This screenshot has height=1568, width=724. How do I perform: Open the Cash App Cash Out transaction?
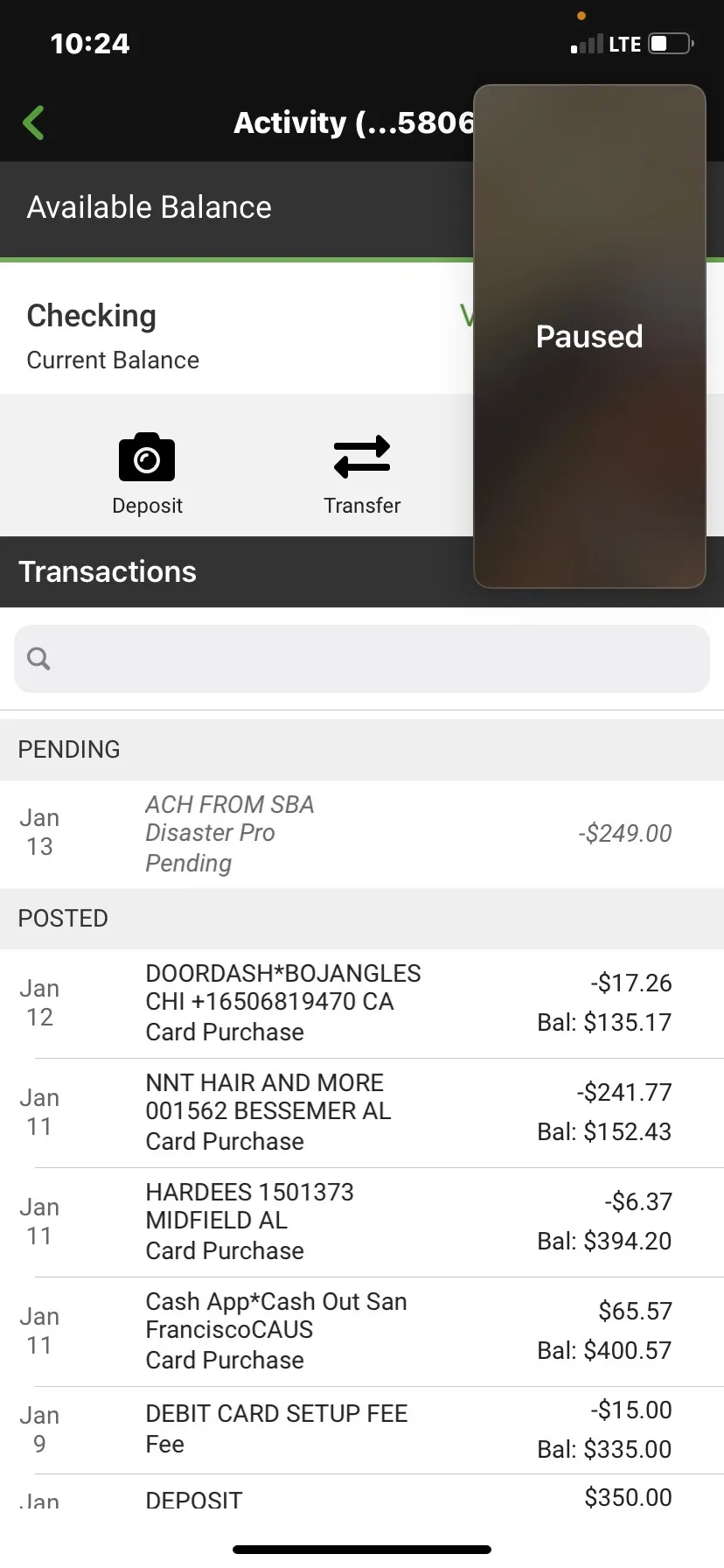tap(362, 1332)
